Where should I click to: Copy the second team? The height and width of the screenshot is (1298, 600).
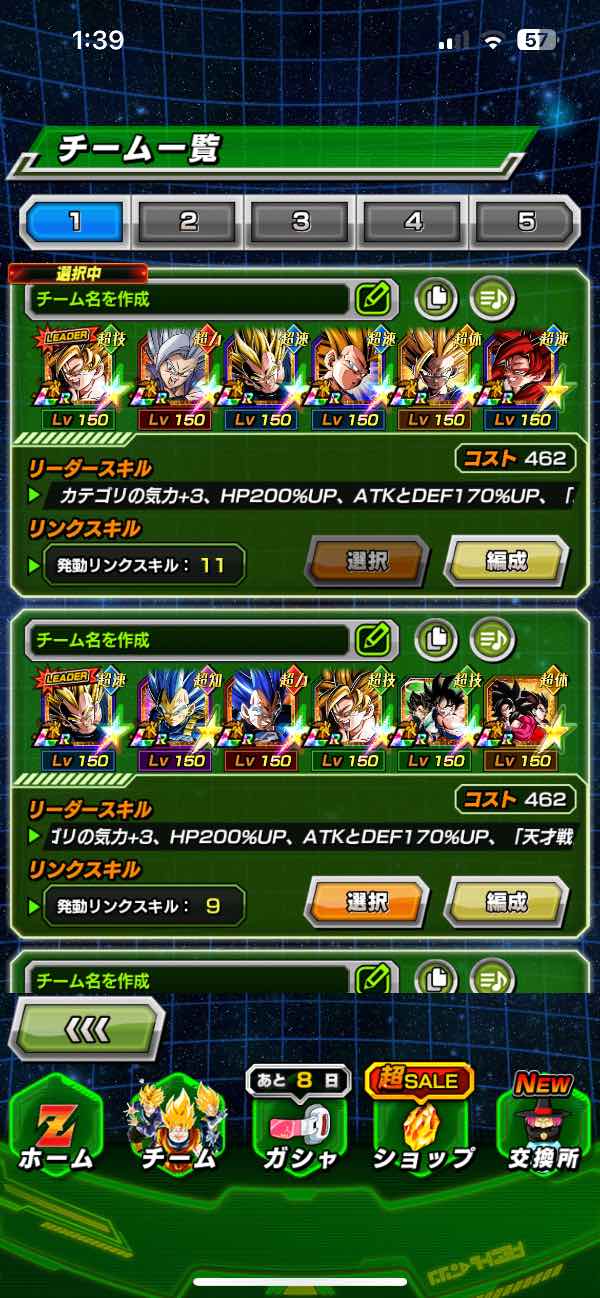435,638
